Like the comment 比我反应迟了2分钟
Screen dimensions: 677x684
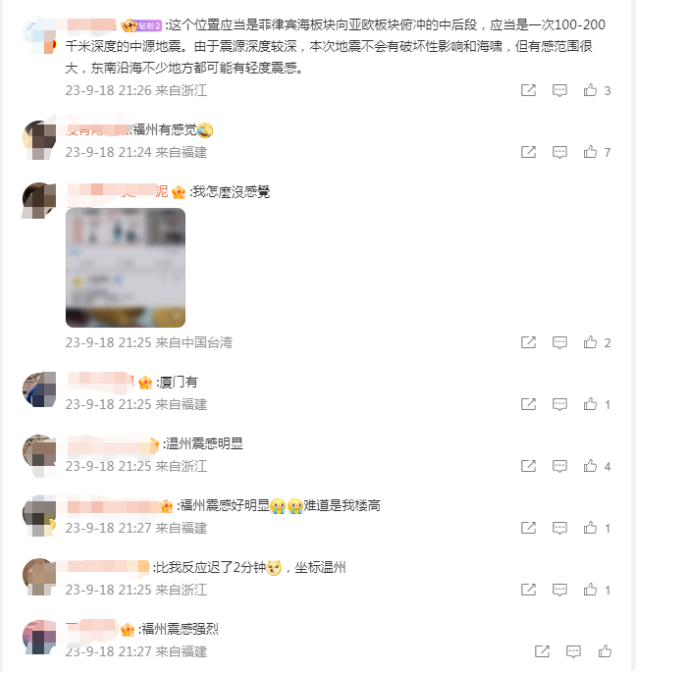click(590, 590)
